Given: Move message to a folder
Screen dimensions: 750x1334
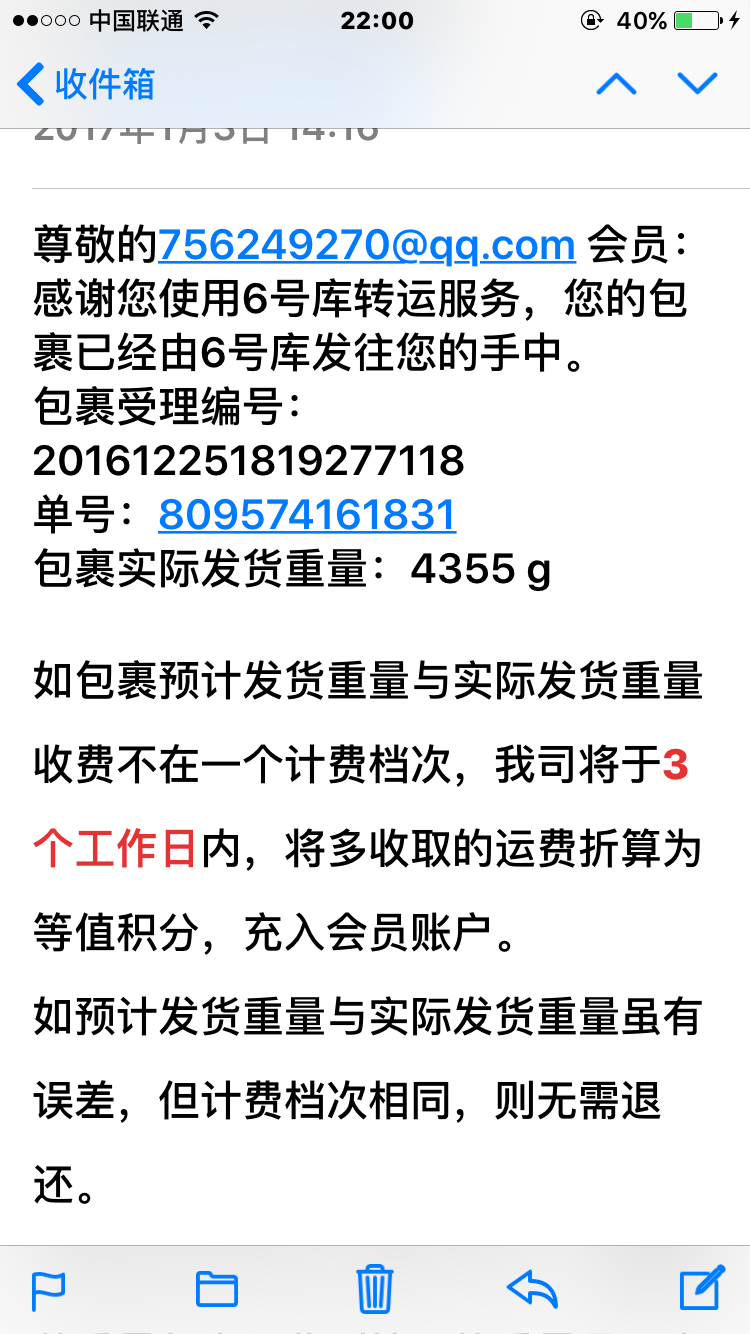Looking at the screenshot, I should (216, 1289).
